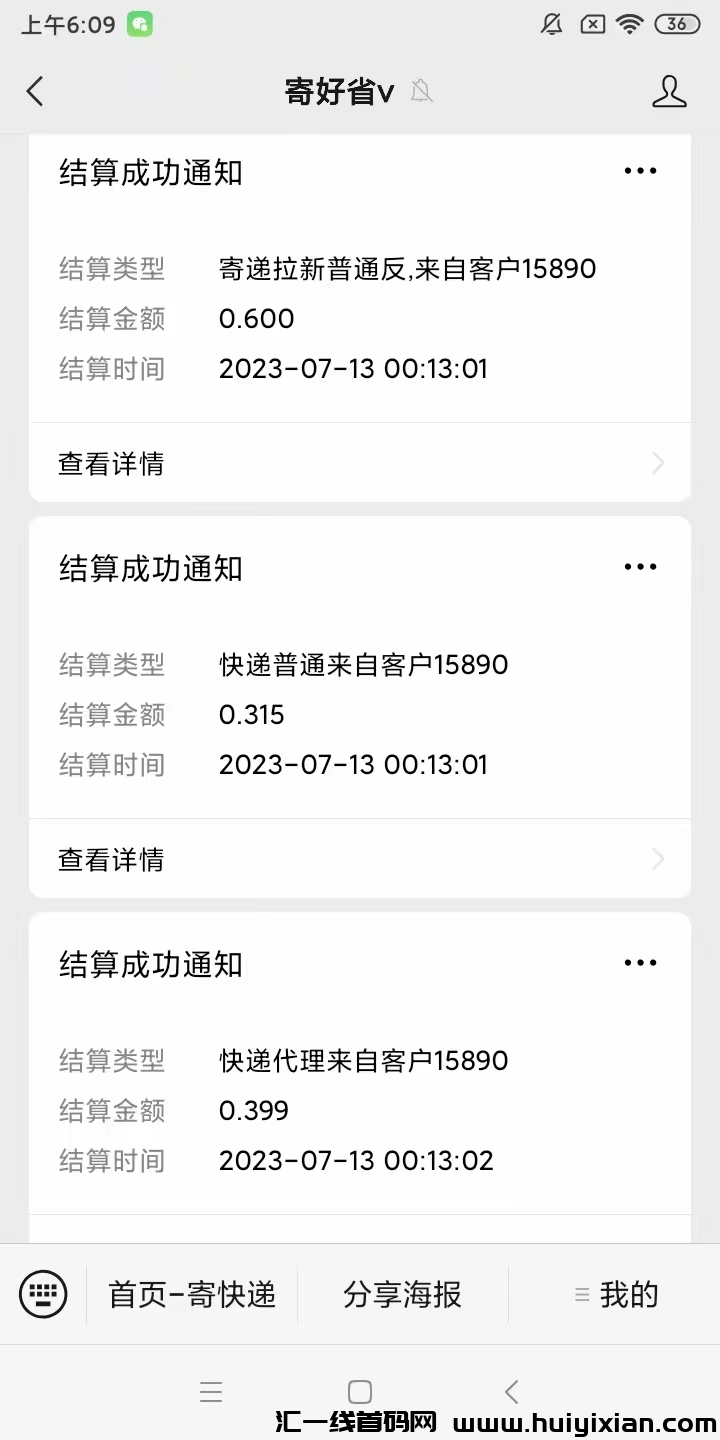Screen dimensions: 720x1440
Task: Expand details via first 查看详情 chevron
Action: click(x=657, y=463)
